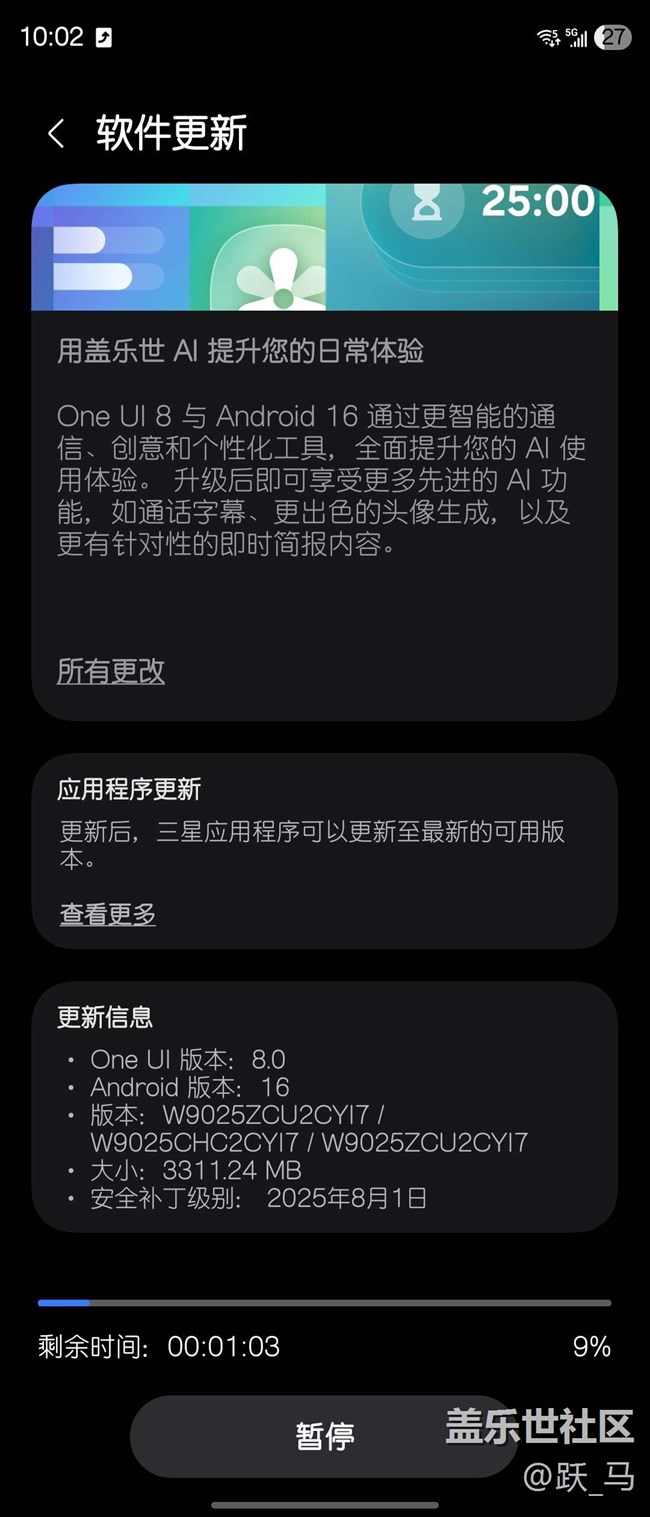Screen dimensions: 650x1517
Task: Tap 查看更多 under 应用程序更新
Action: pyautogui.click(x=108, y=914)
